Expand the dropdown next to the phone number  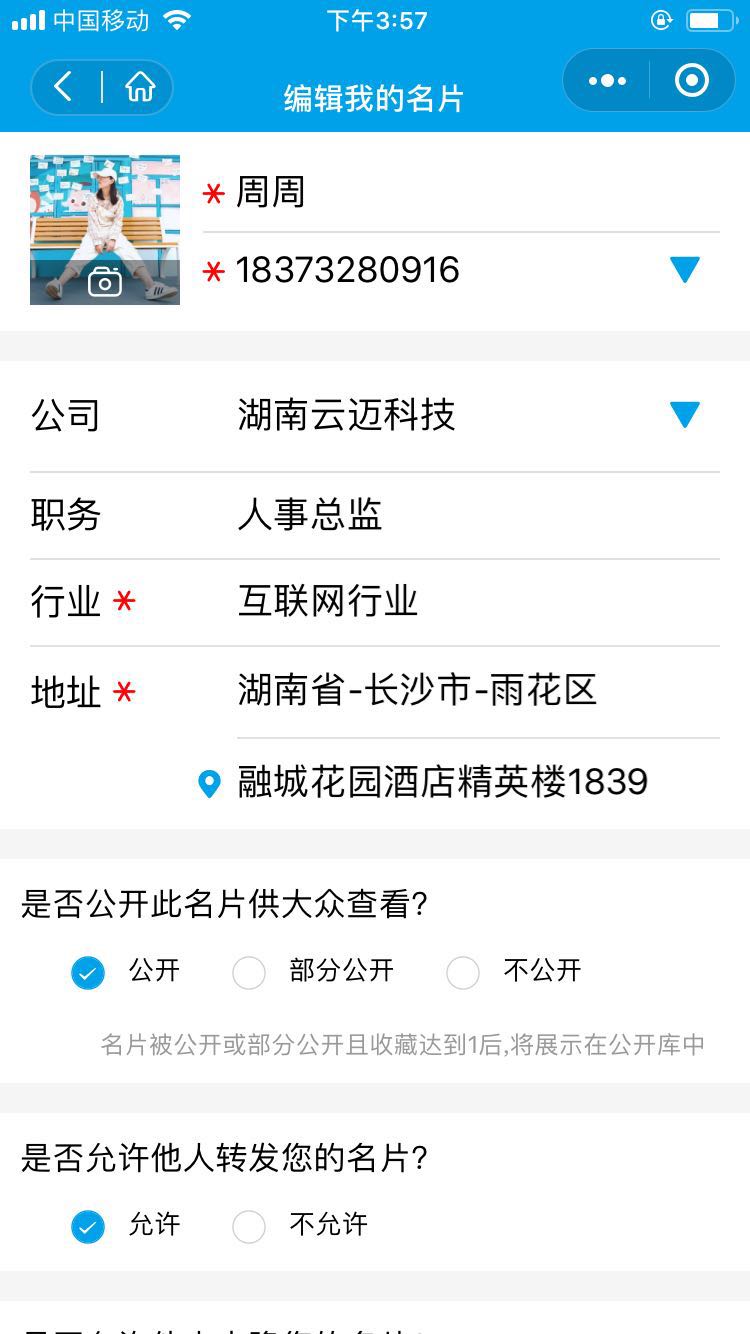[685, 270]
